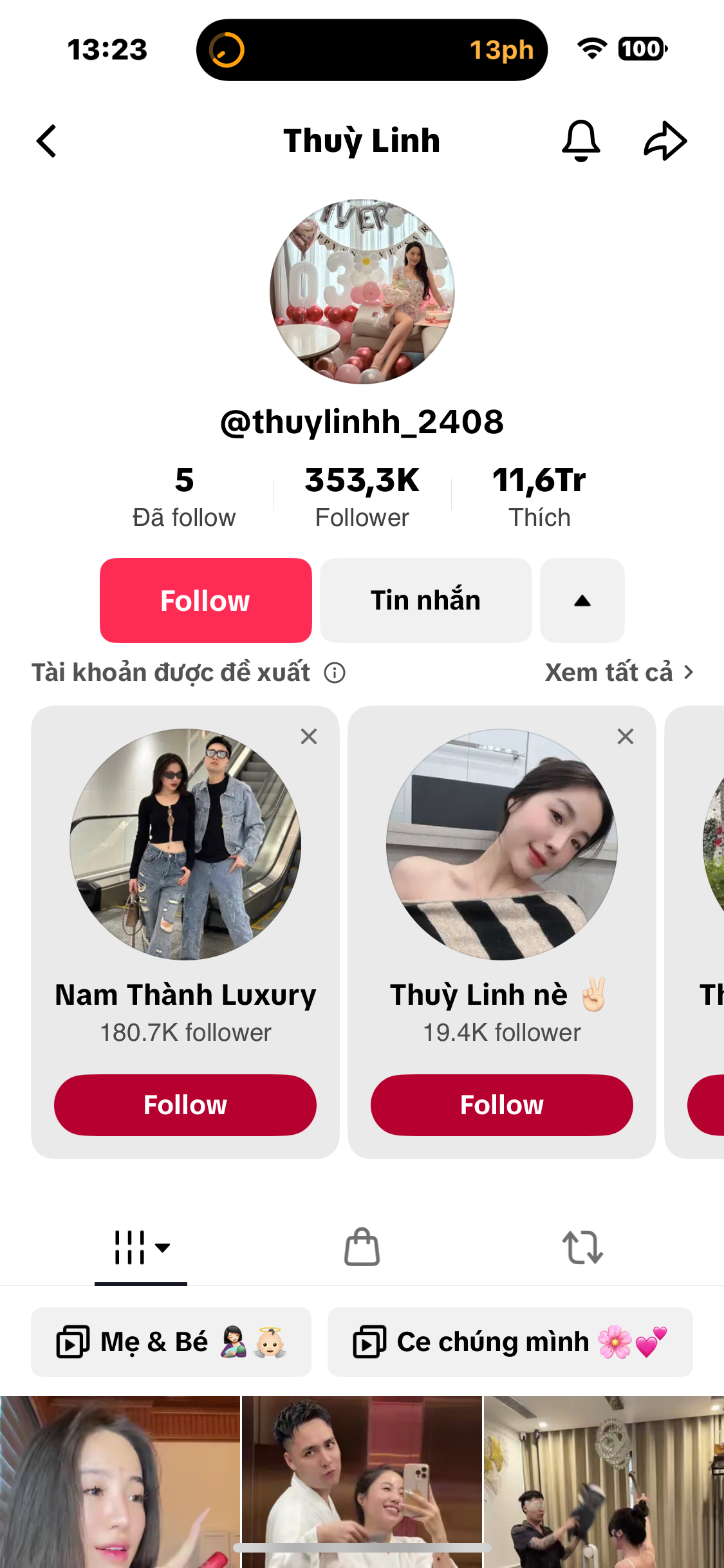
Task: Go back from Thuỳ Linh's profile
Action: [x=47, y=141]
